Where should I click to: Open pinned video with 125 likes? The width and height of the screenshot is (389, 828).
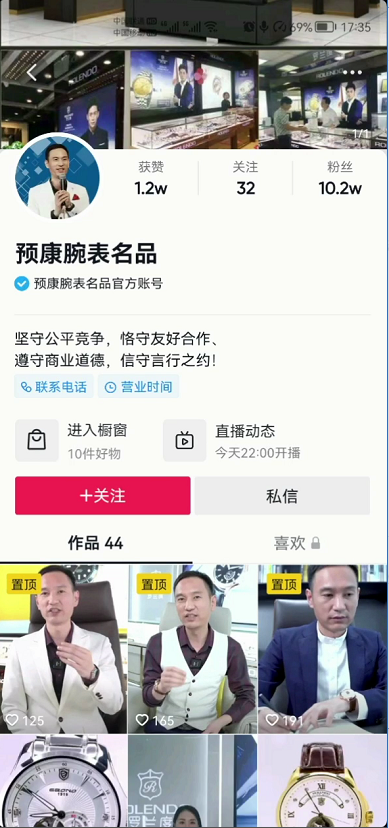point(63,649)
